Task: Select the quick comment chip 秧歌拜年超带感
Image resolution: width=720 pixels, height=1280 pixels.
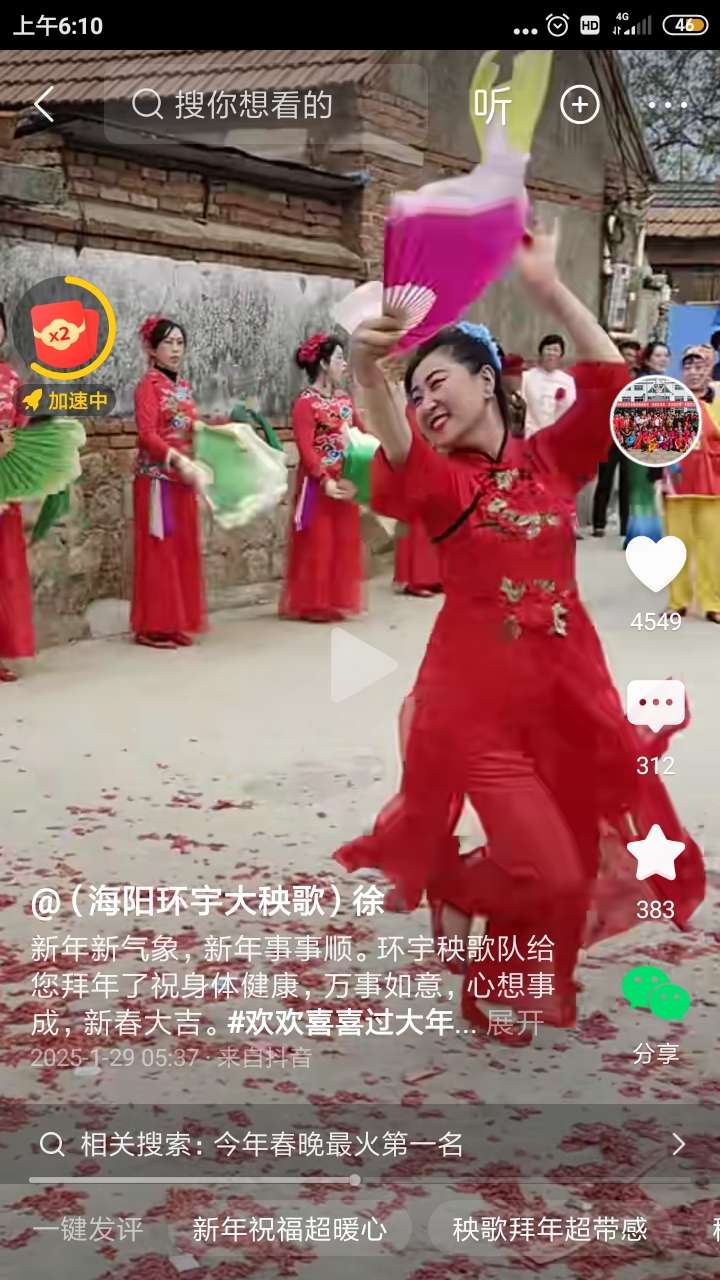Action: tap(550, 1229)
